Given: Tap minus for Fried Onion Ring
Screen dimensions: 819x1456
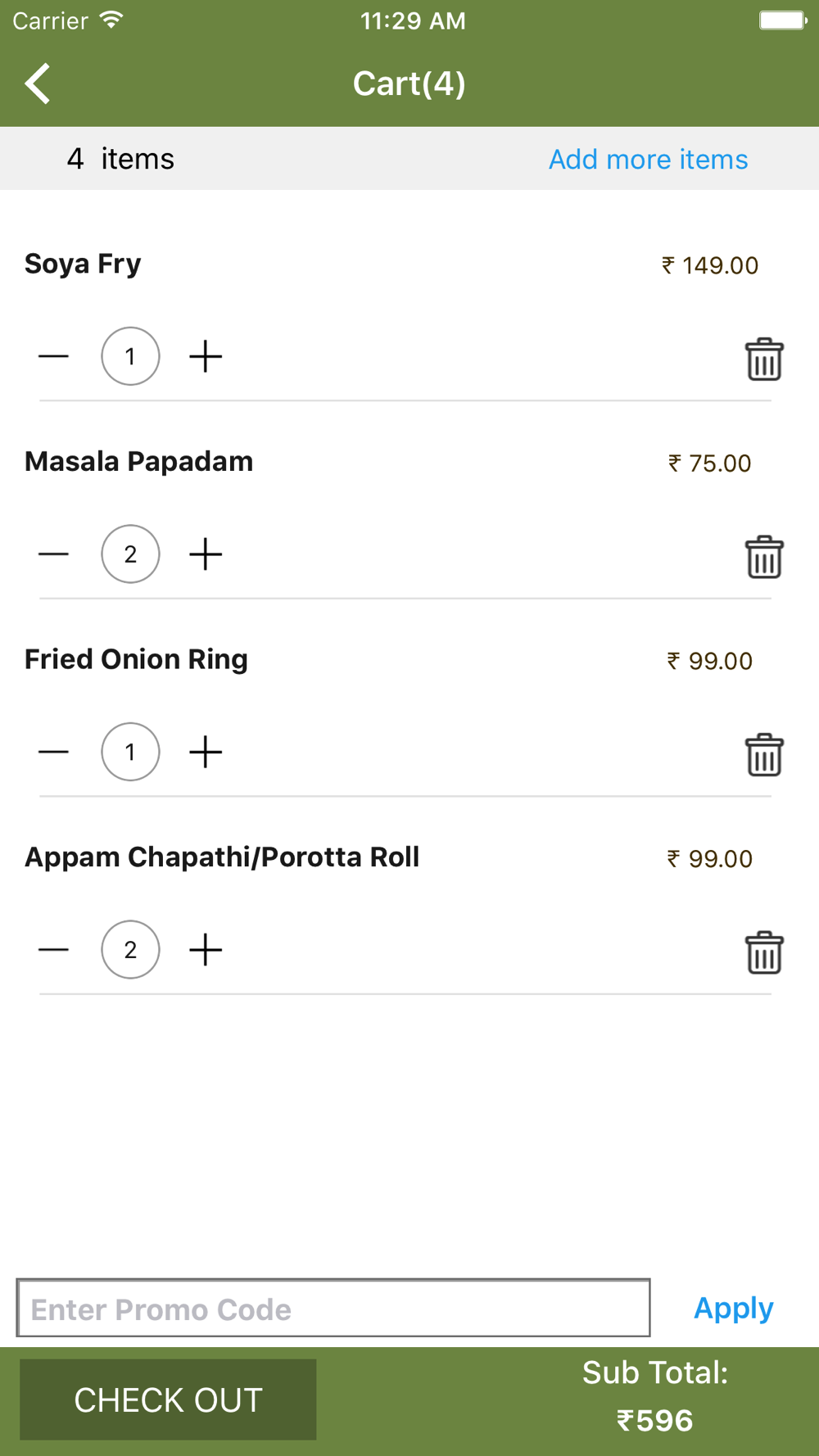Looking at the screenshot, I should 54,752.
